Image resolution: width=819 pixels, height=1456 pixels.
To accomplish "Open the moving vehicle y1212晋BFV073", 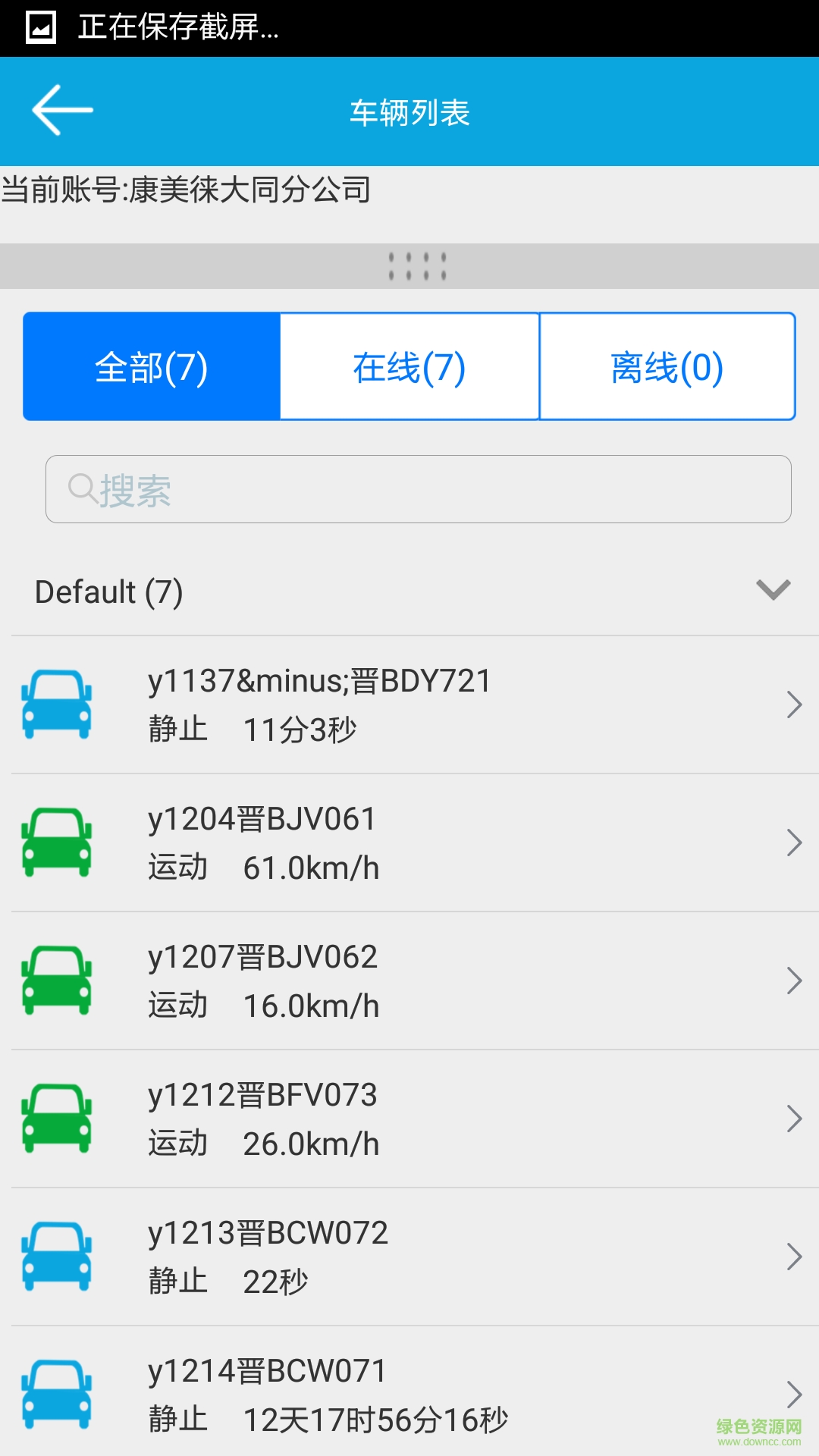I will coord(409,1119).
